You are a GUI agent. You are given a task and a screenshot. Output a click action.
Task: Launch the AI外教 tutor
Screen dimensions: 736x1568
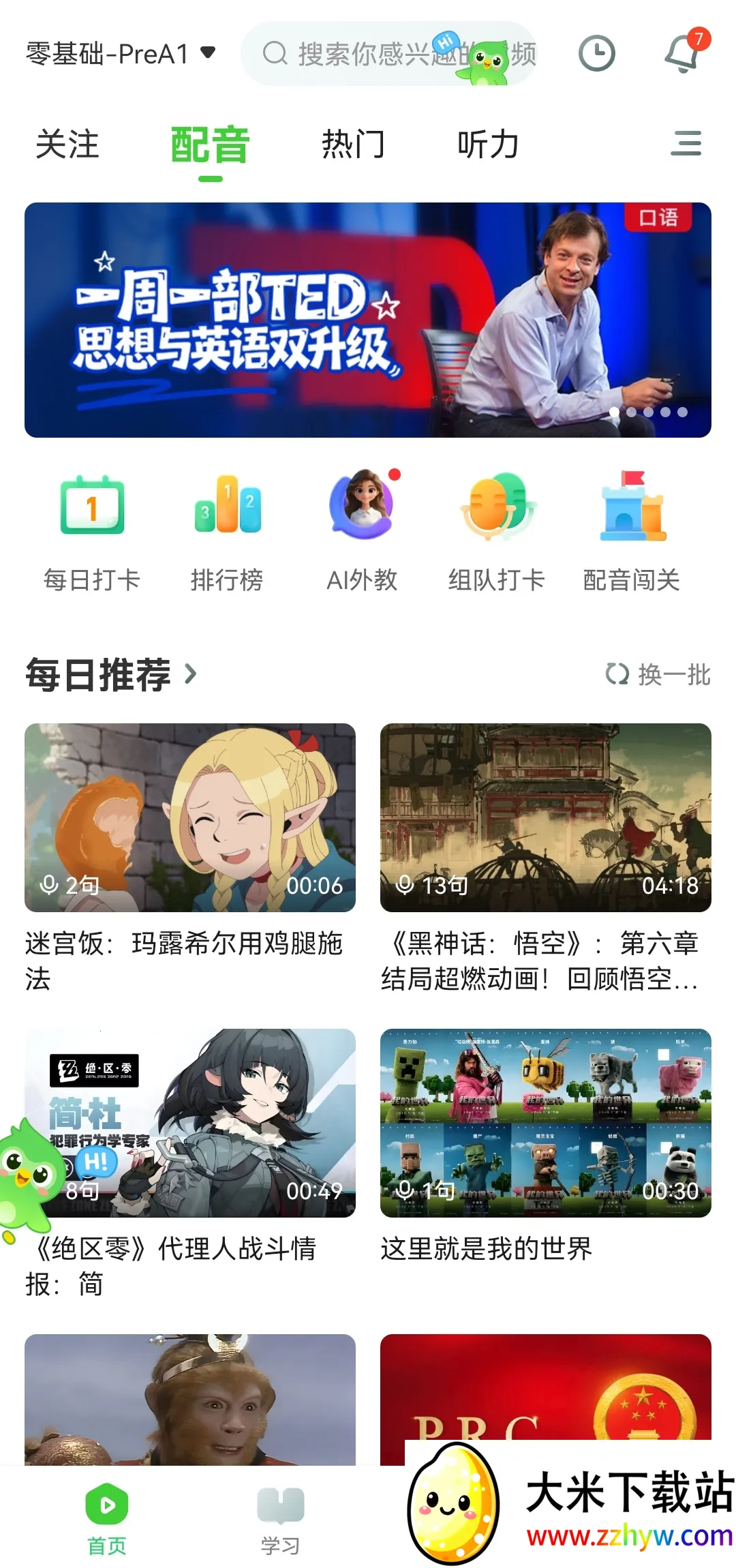pyautogui.click(x=362, y=532)
